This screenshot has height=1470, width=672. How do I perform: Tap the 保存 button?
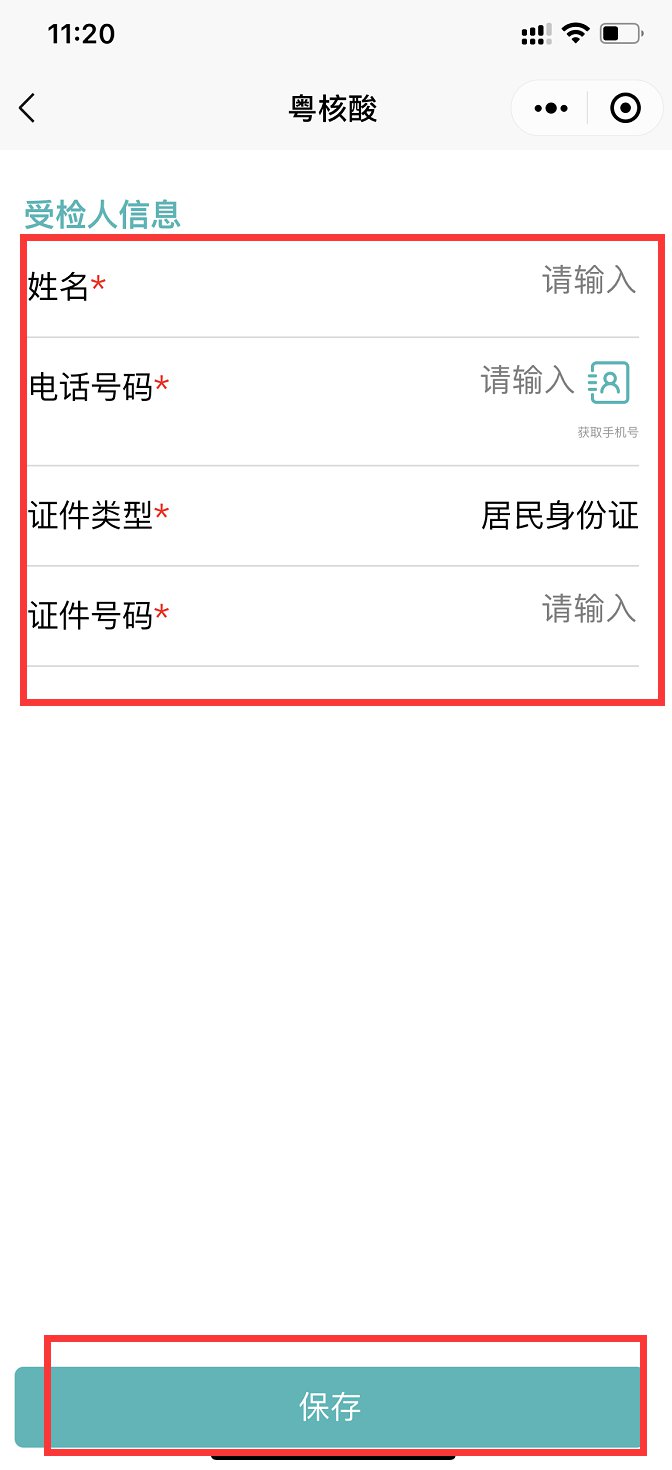[x=327, y=1407]
